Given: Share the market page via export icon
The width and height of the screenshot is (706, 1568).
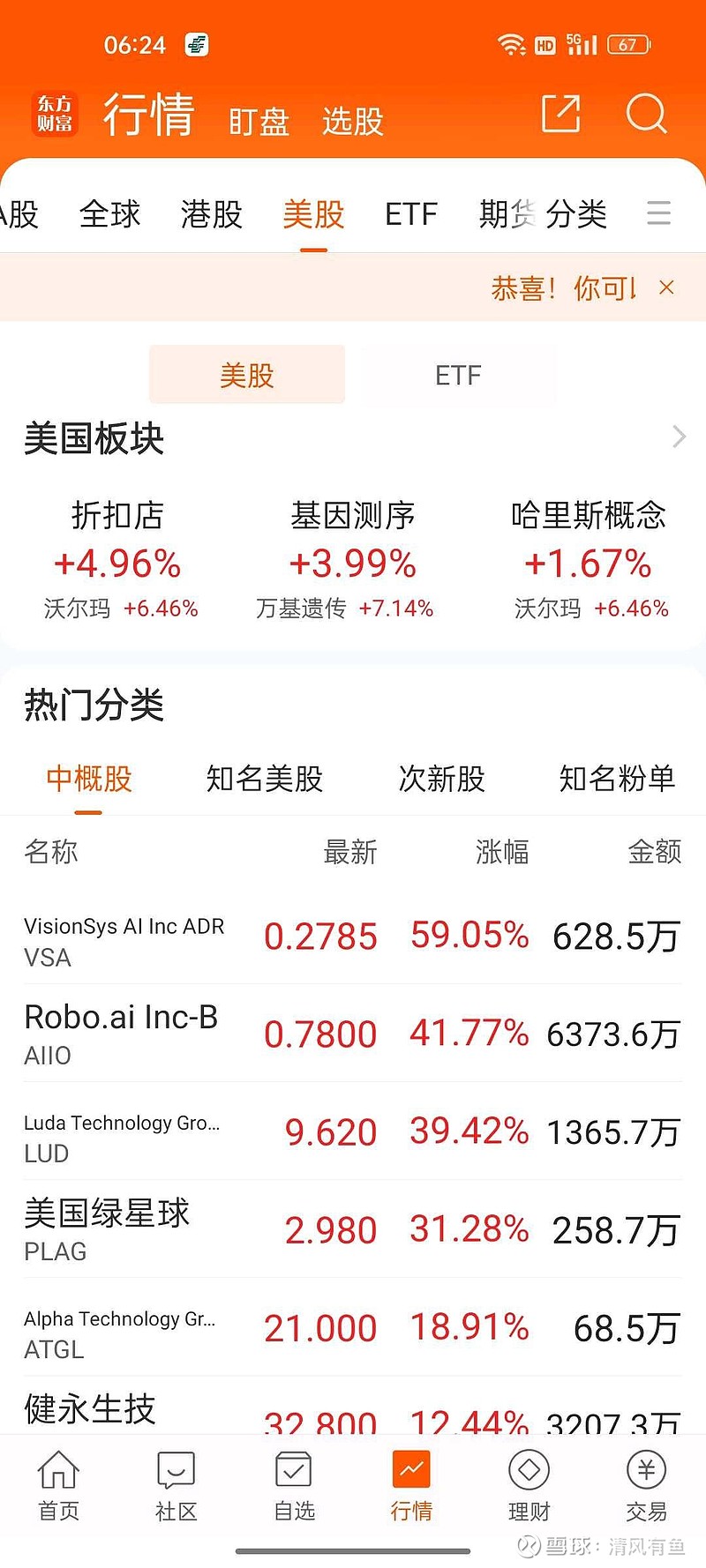Looking at the screenshot, I should [561, 114].
